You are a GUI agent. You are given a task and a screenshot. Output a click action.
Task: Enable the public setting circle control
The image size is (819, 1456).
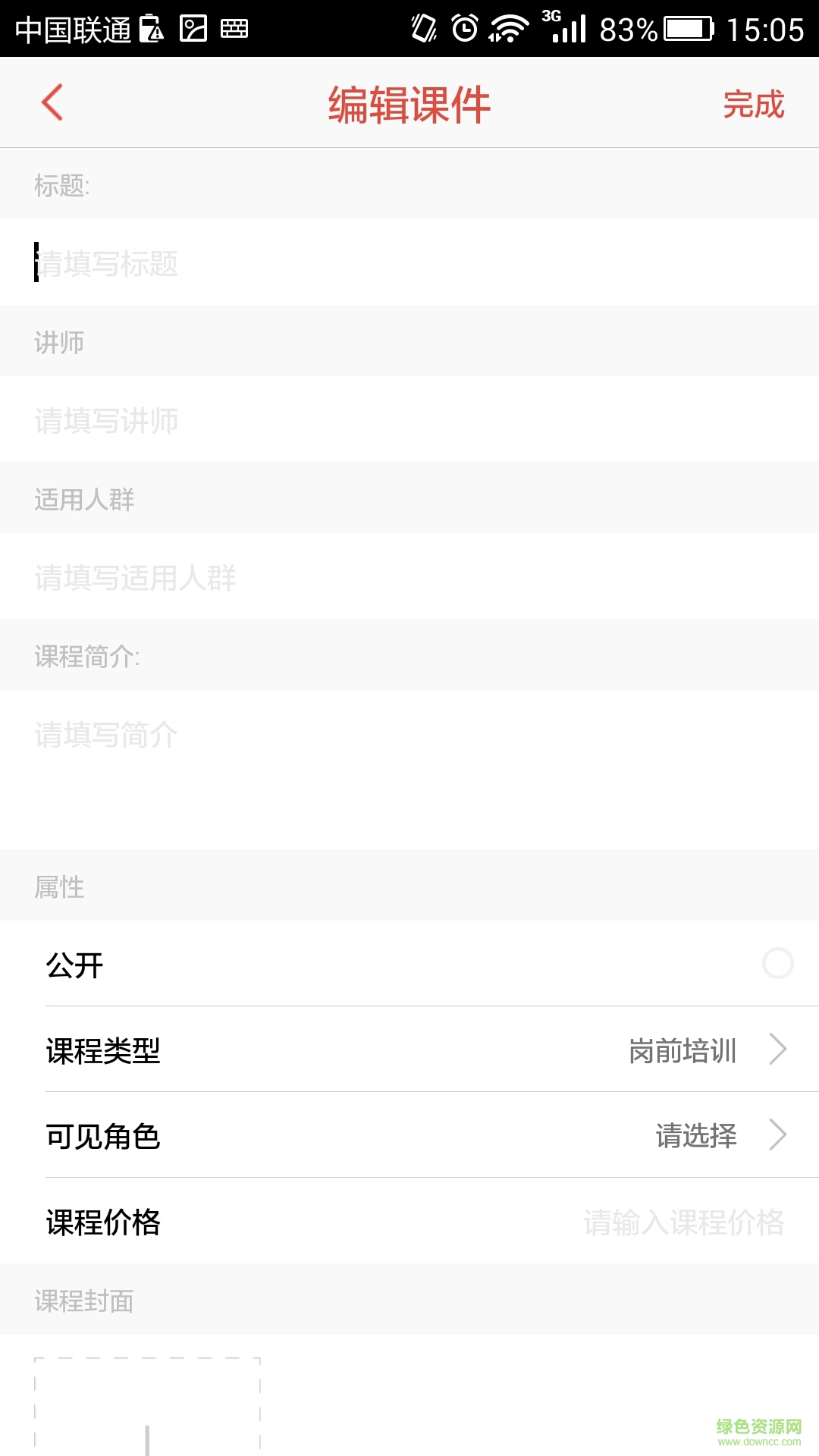[x=775, y=965]
